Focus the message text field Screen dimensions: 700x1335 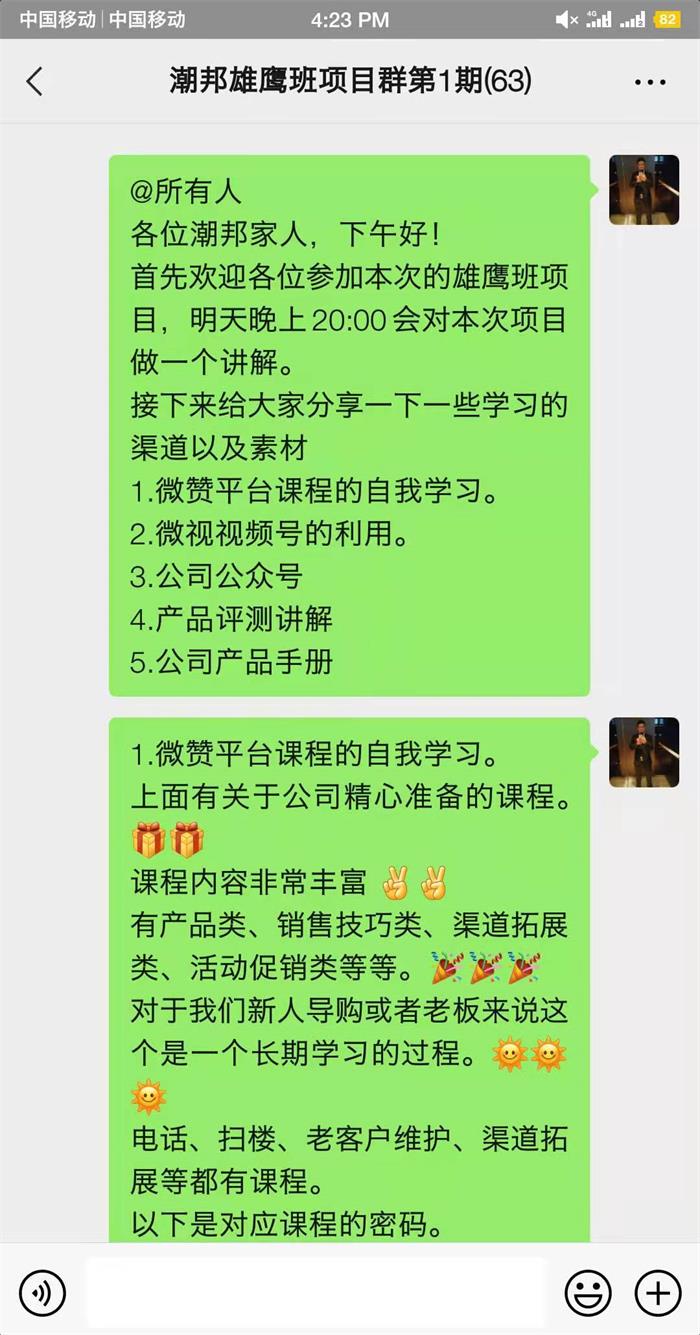click(x=315, y=1292)
